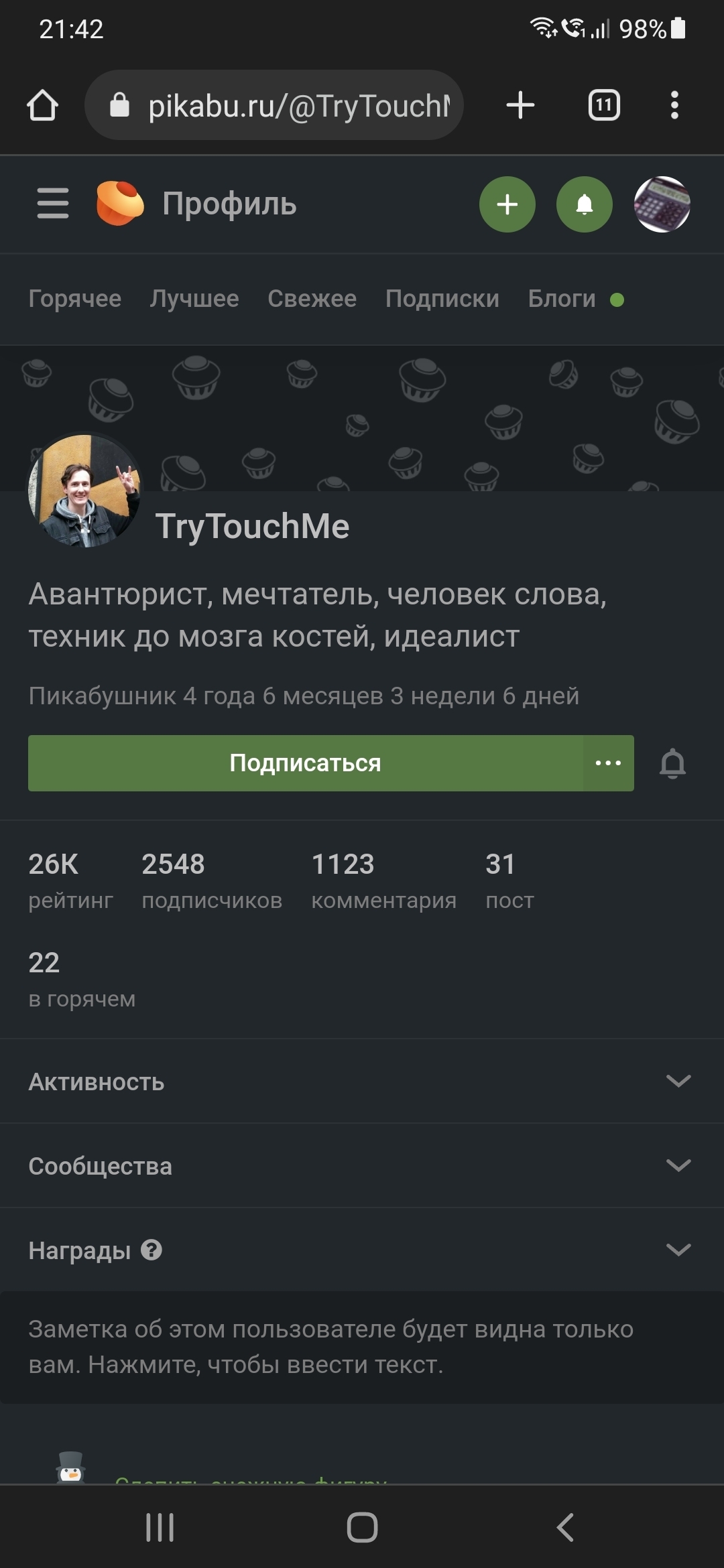Open the Блоги tab
724x1568 pixels.
562,299
